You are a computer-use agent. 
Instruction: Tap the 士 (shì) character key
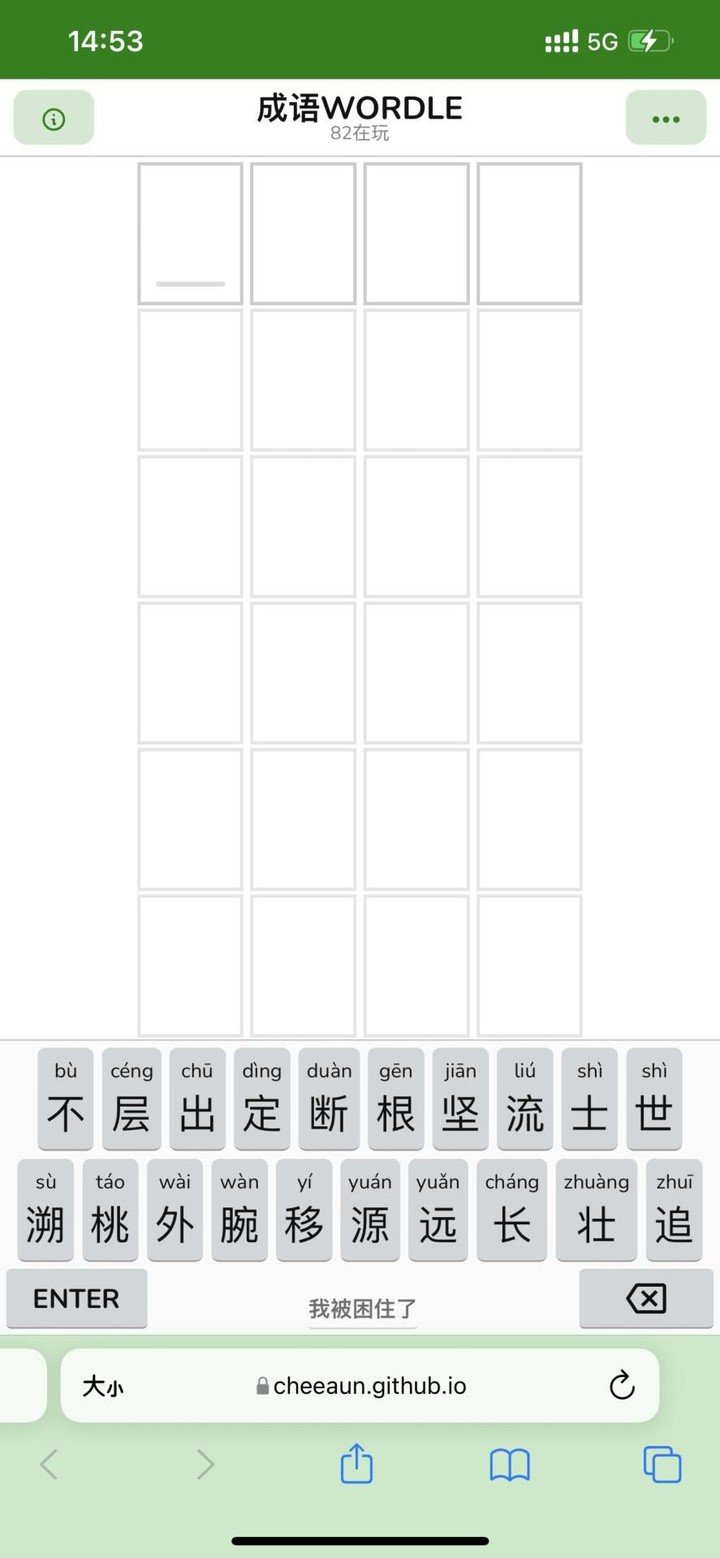[590, 1099]
